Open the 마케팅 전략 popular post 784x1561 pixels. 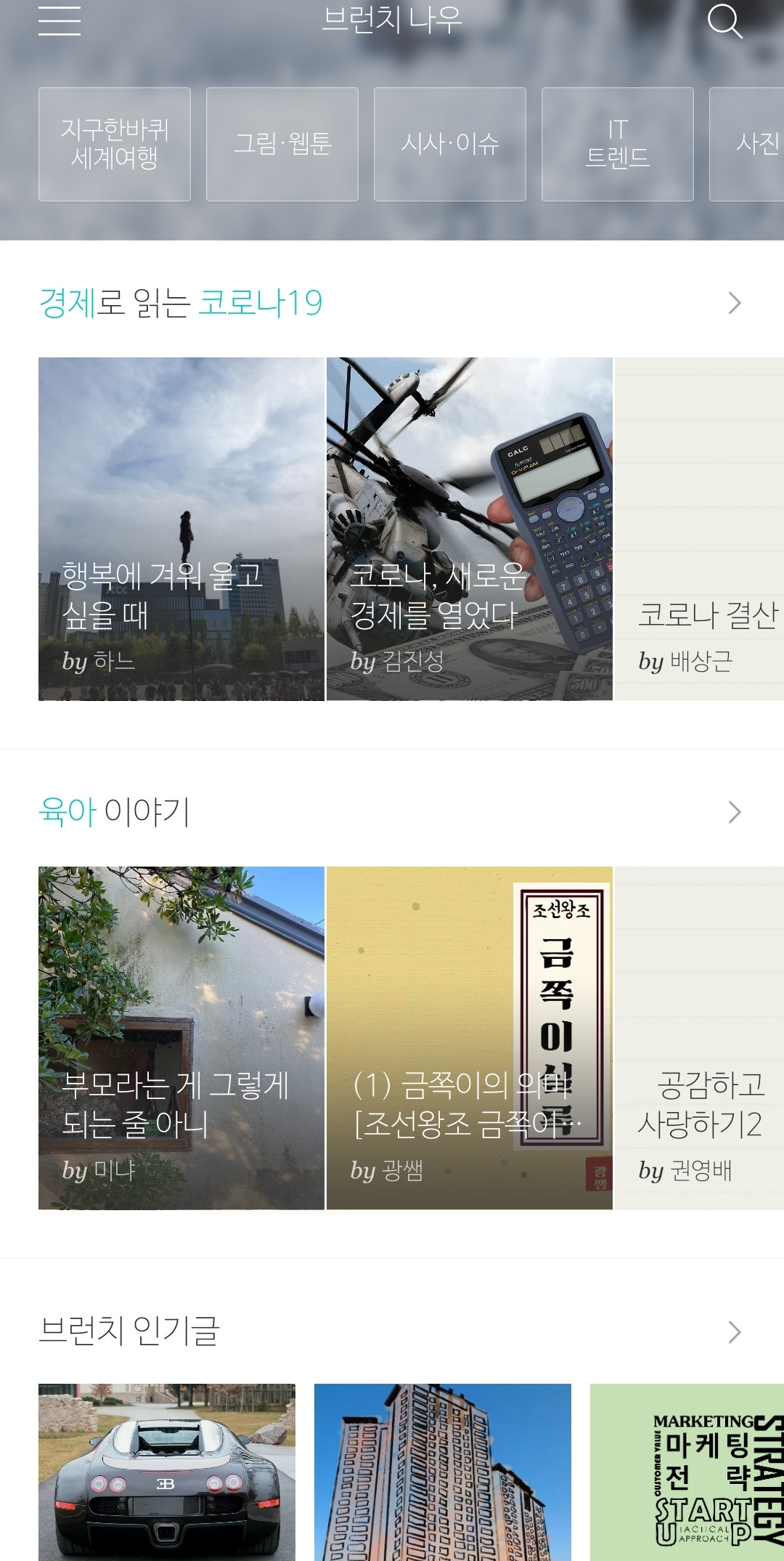(687, 1472)
